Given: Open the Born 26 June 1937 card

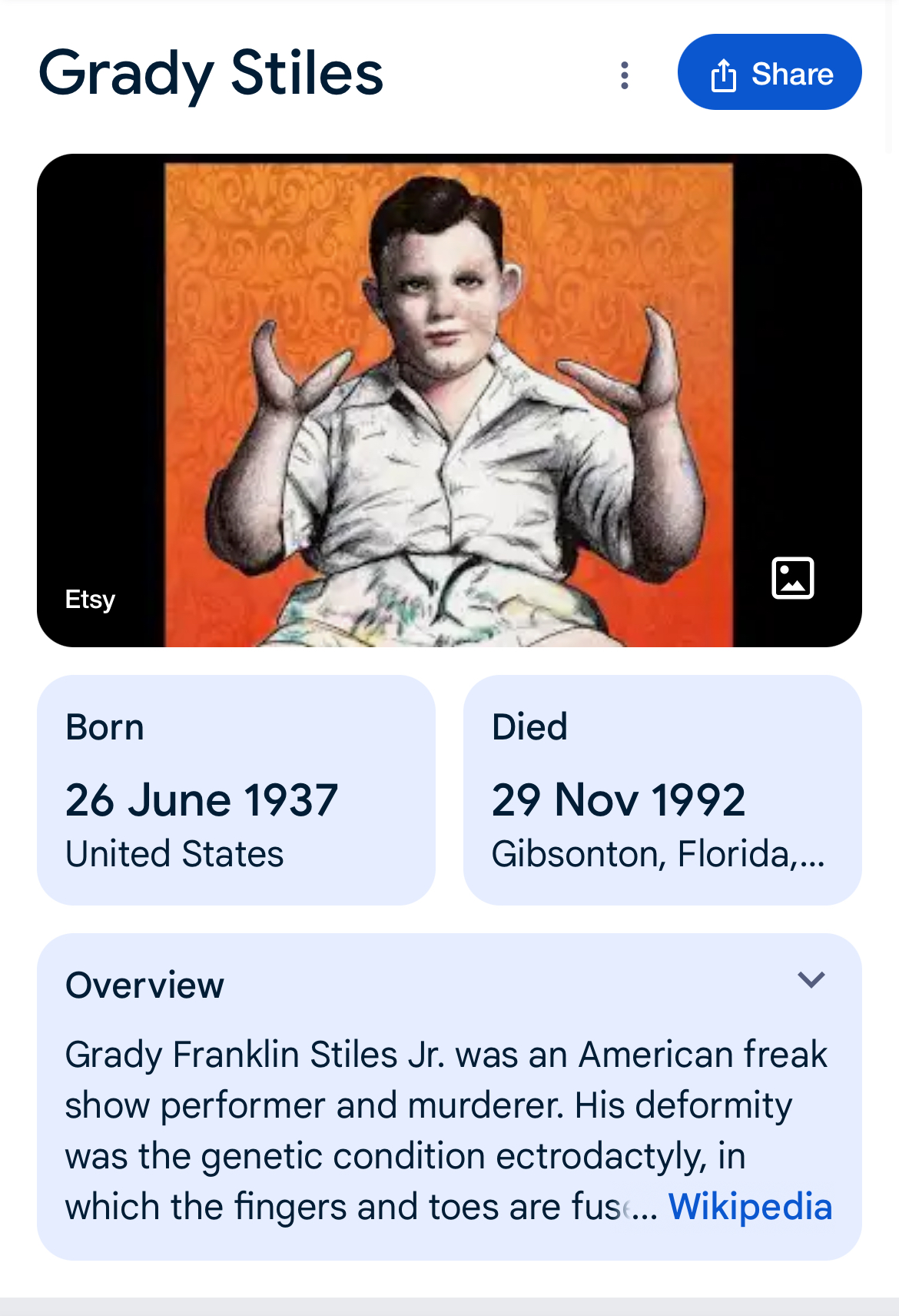Looking at the screenshot, I should (x=236, y=789).
